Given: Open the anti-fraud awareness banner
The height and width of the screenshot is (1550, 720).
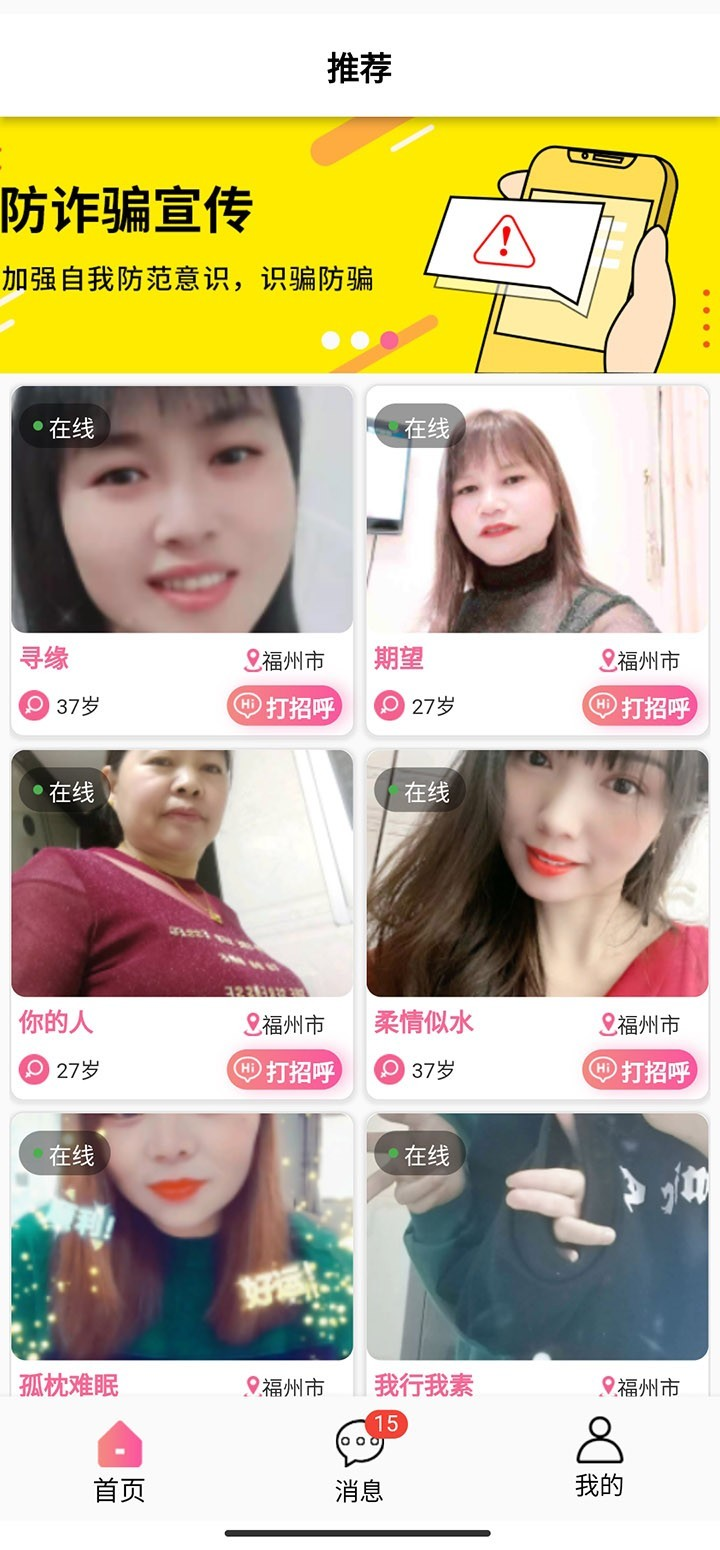Looking at the screenshot, I should coord(360,245).
